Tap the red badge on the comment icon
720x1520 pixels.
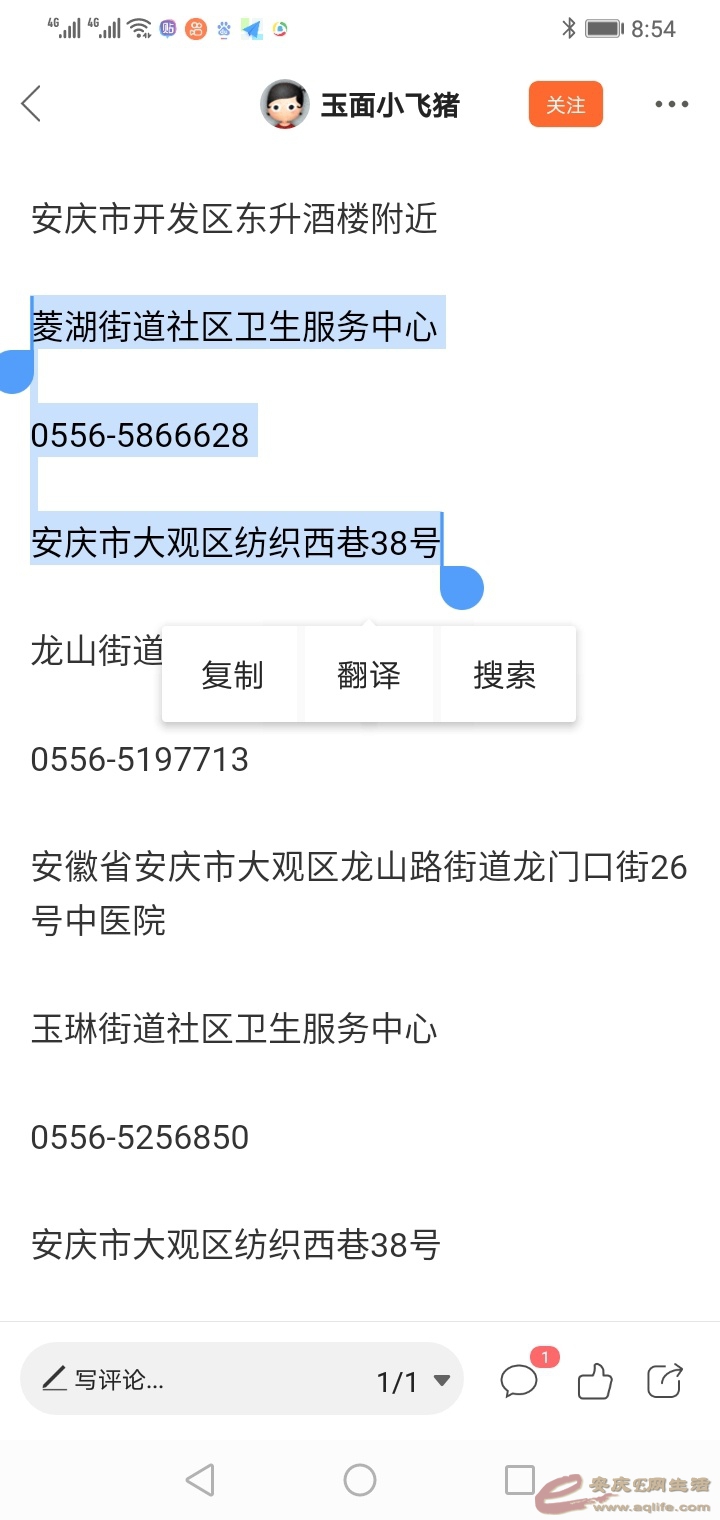pos(544,1356)
